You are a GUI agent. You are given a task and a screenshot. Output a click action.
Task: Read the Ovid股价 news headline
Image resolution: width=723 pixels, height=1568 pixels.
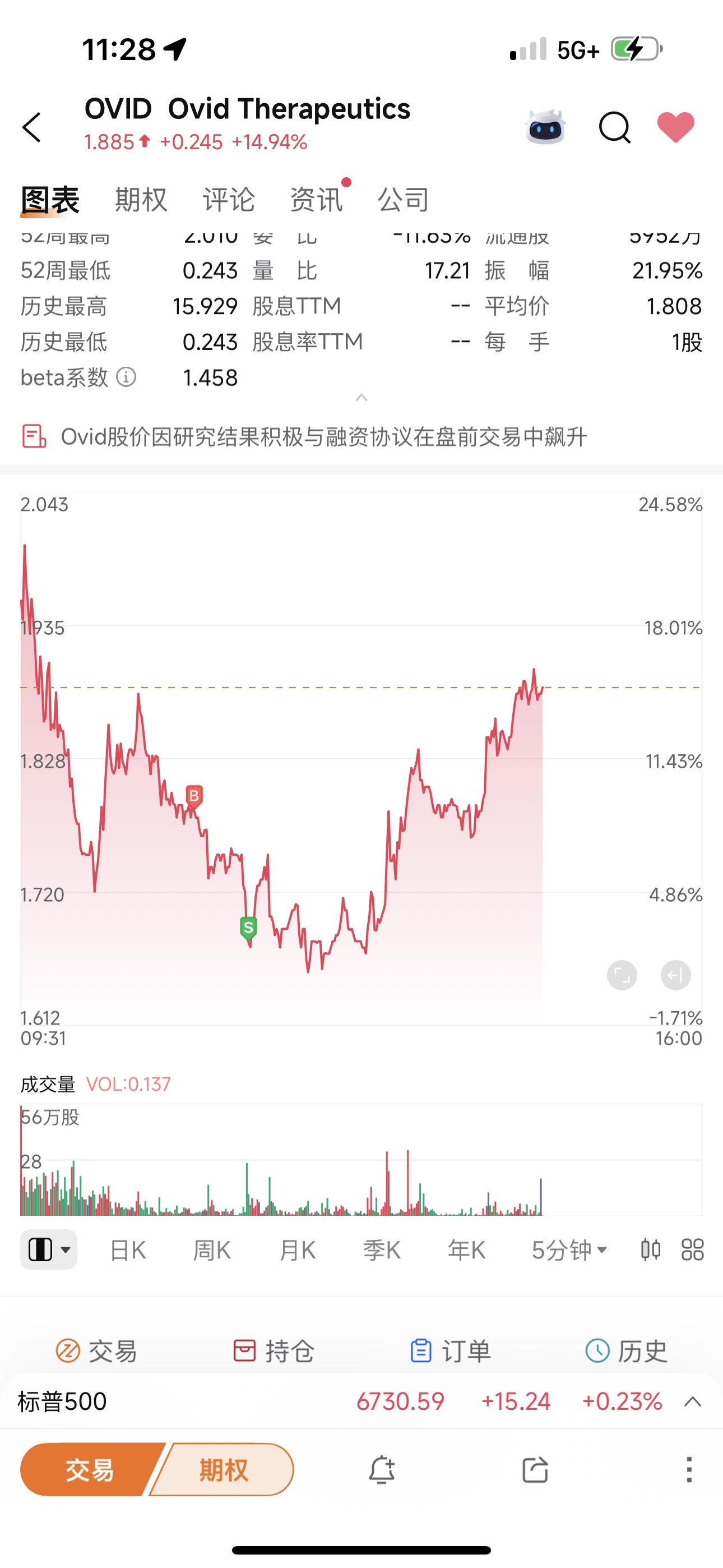[323, 437]
